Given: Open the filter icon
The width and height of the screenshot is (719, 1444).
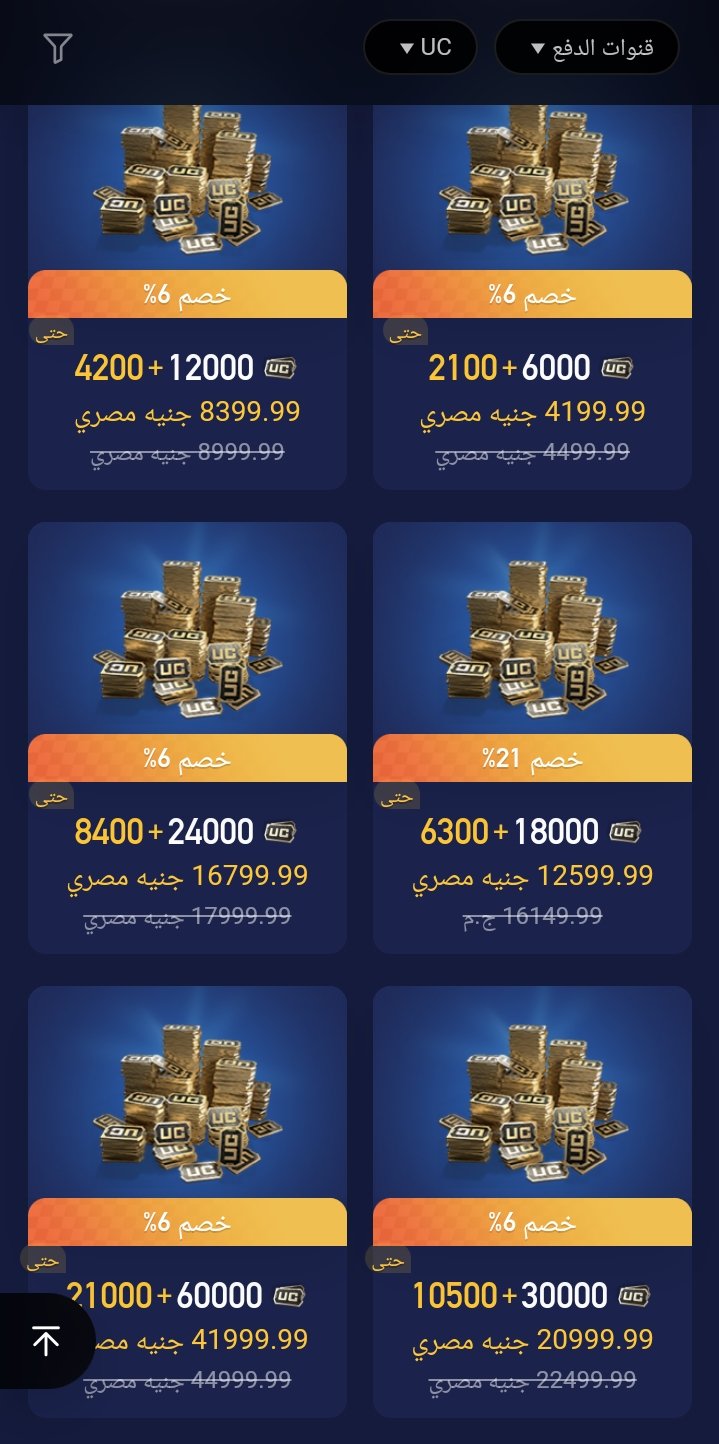Looking at the screenshot, I should coord(58,47).
